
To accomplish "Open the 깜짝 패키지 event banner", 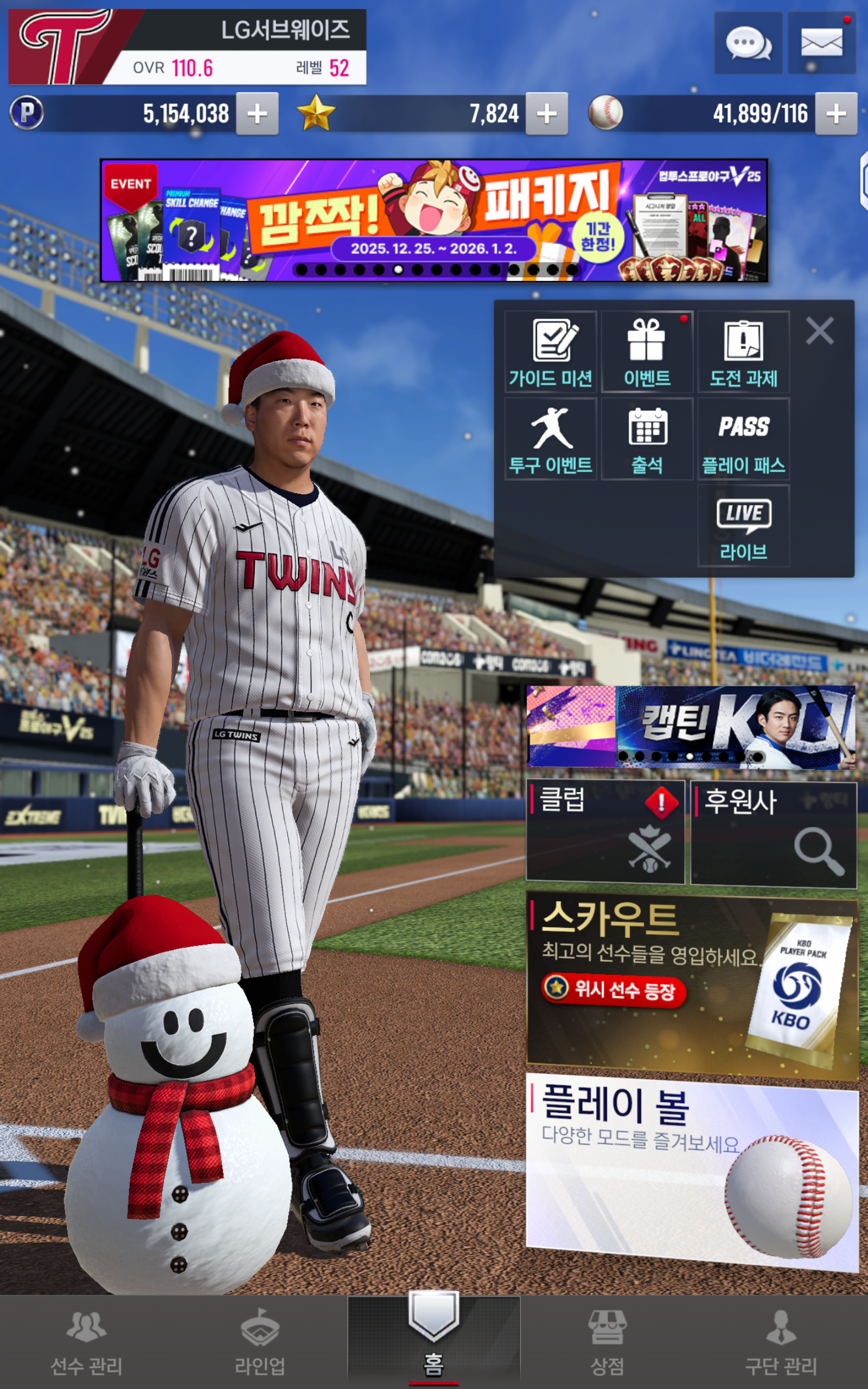I will 433,221.
